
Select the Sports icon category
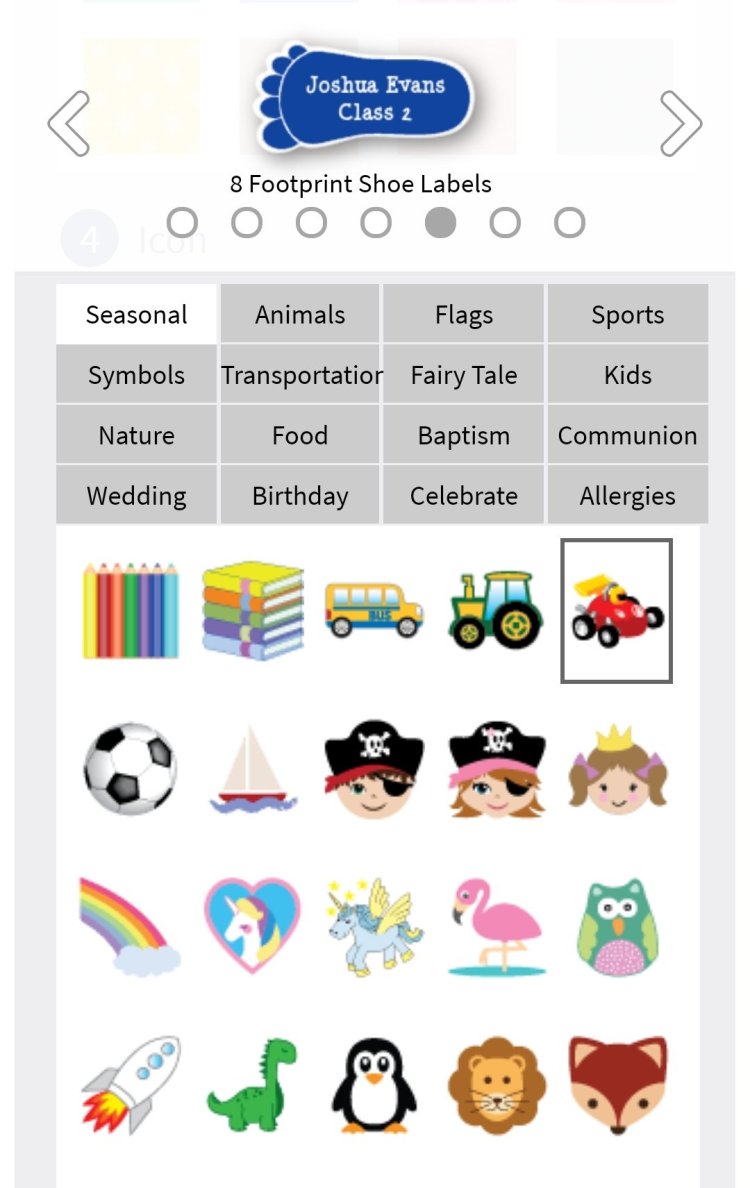627,315
